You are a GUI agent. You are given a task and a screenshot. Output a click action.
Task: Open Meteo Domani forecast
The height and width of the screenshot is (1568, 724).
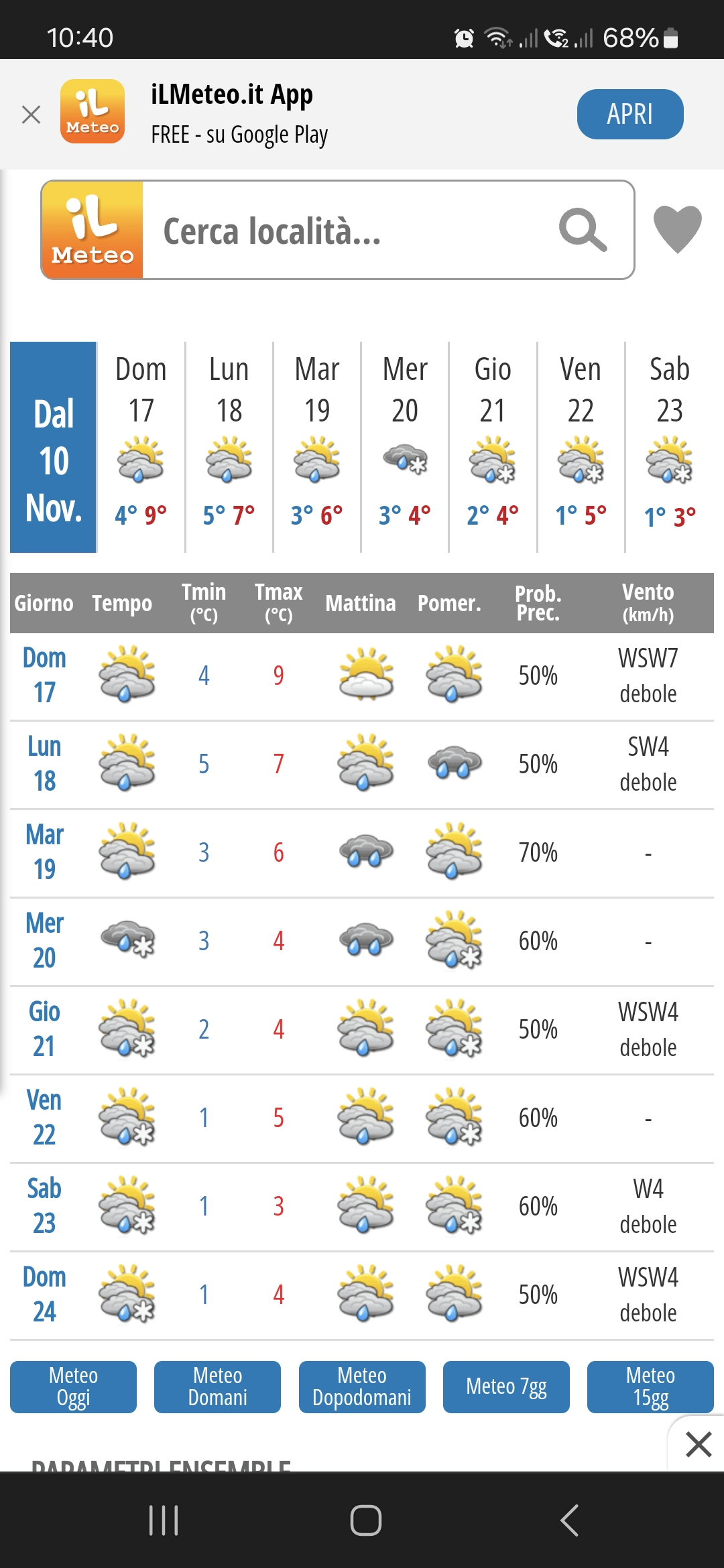[x=217, y=1386]
